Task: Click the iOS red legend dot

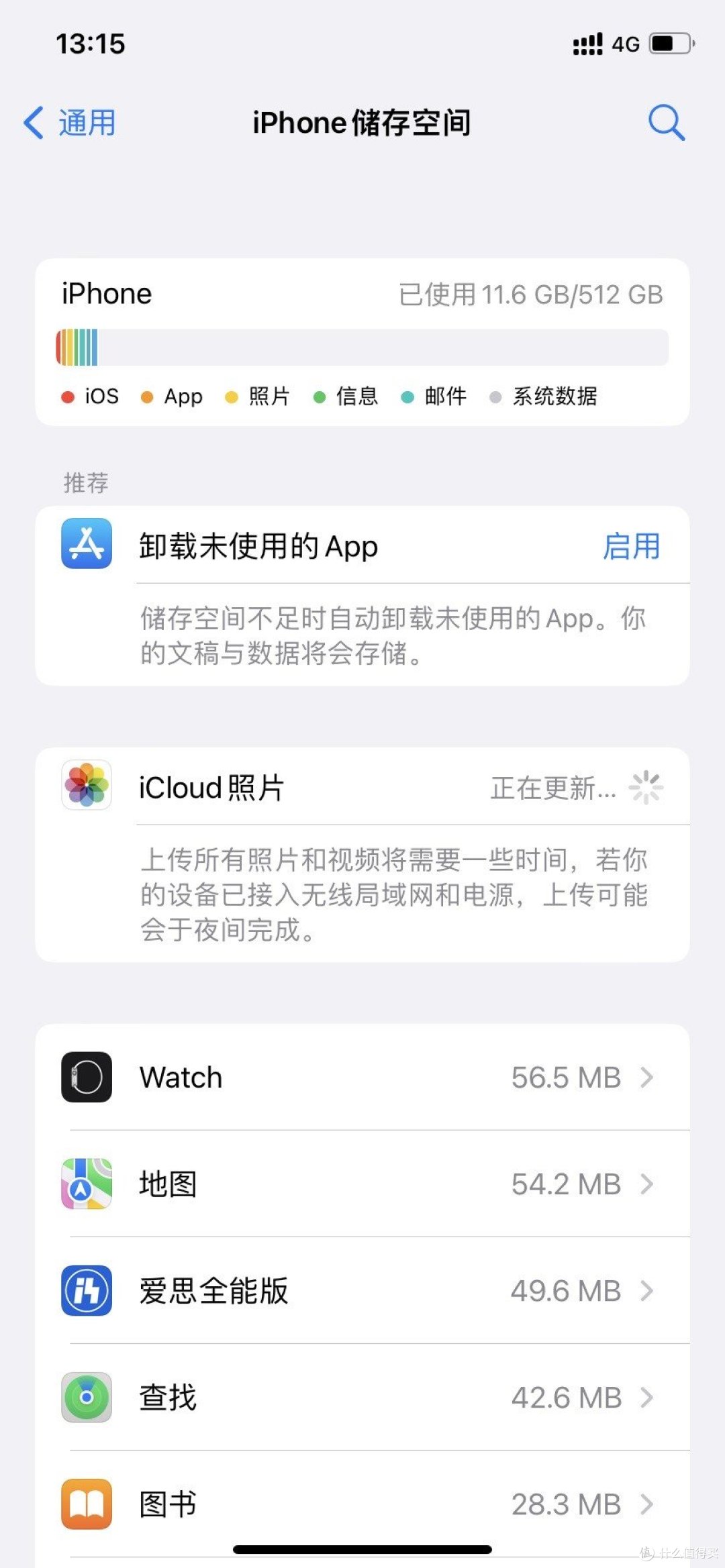Action: coord(68,397)
